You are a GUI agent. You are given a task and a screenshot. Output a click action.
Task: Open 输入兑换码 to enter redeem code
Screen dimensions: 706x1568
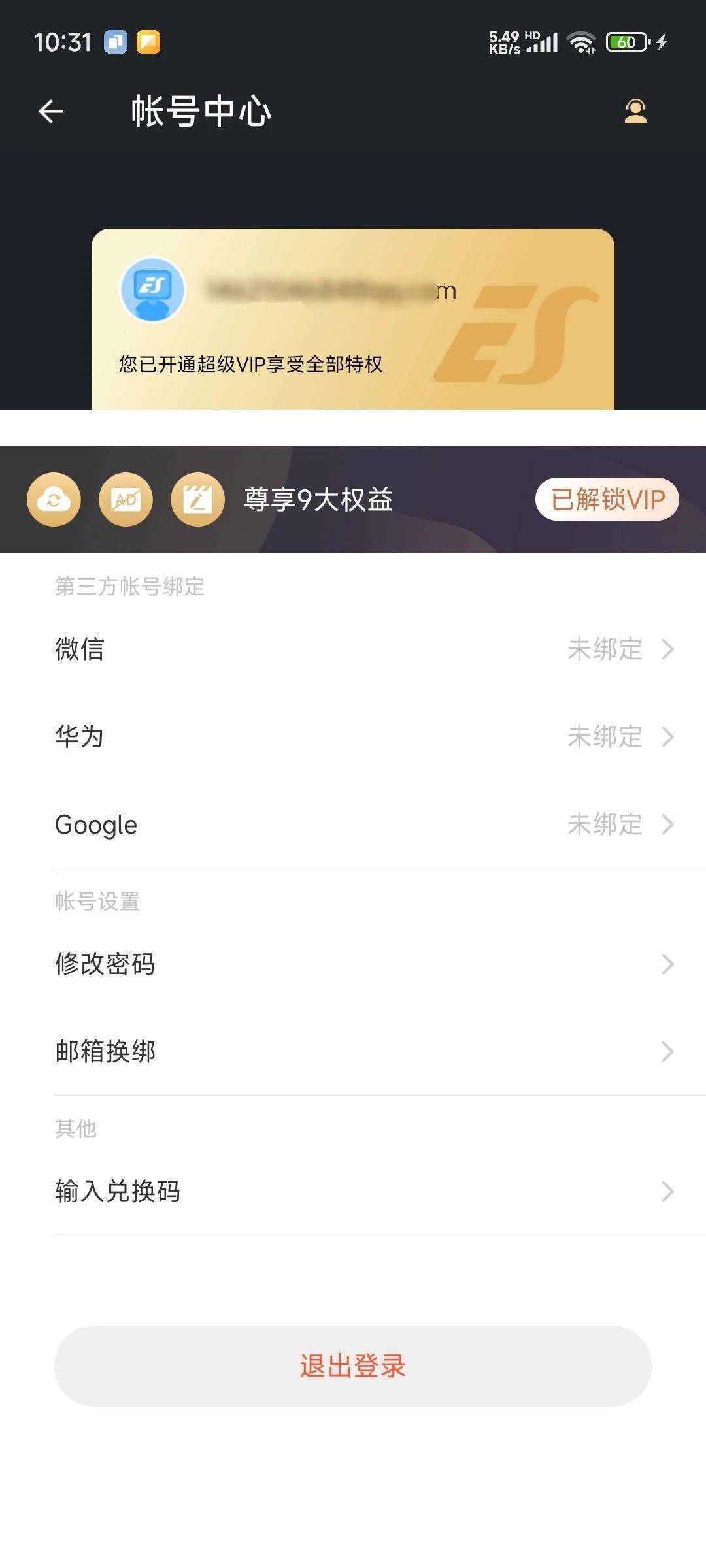353,1192
